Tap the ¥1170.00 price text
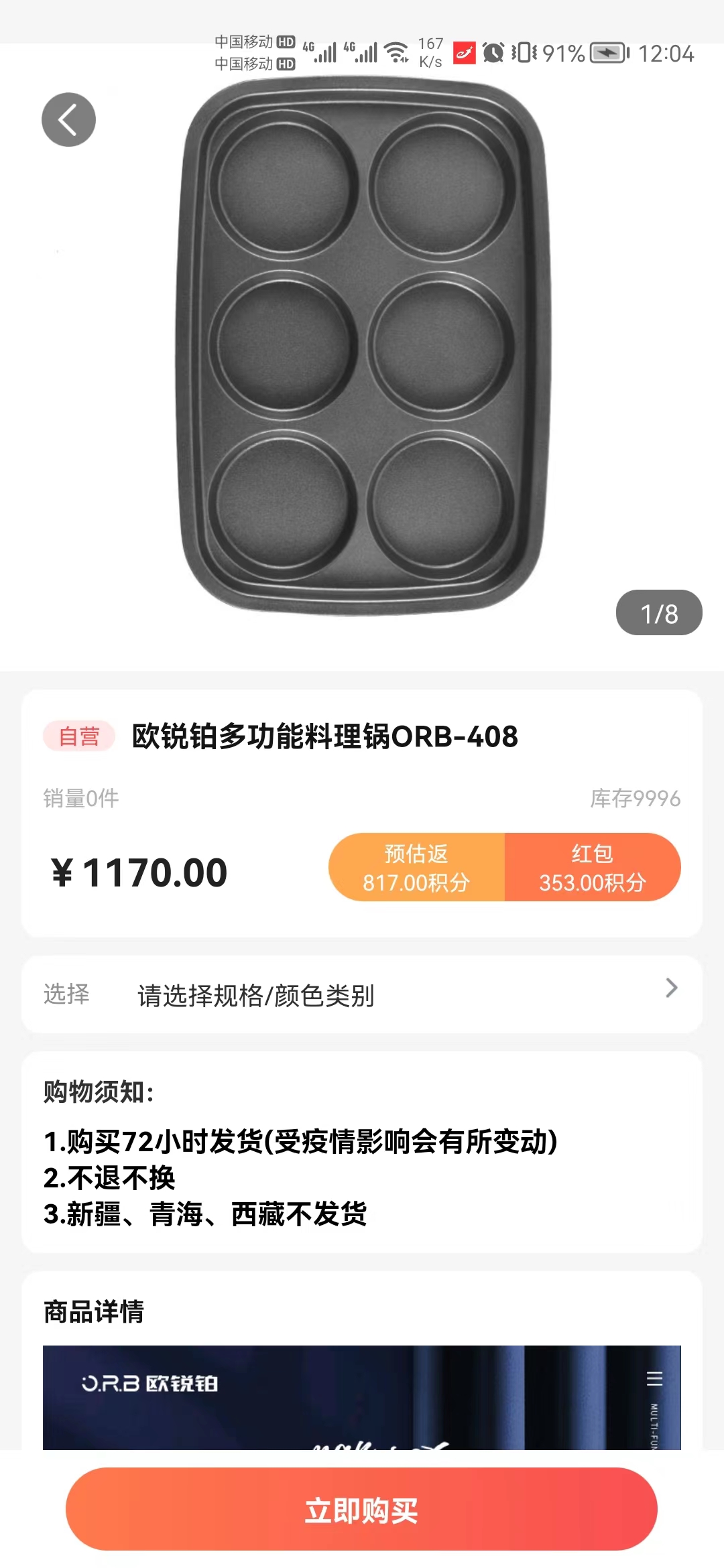Viewport: 724px width, 1568px height. tap(139, 871)
